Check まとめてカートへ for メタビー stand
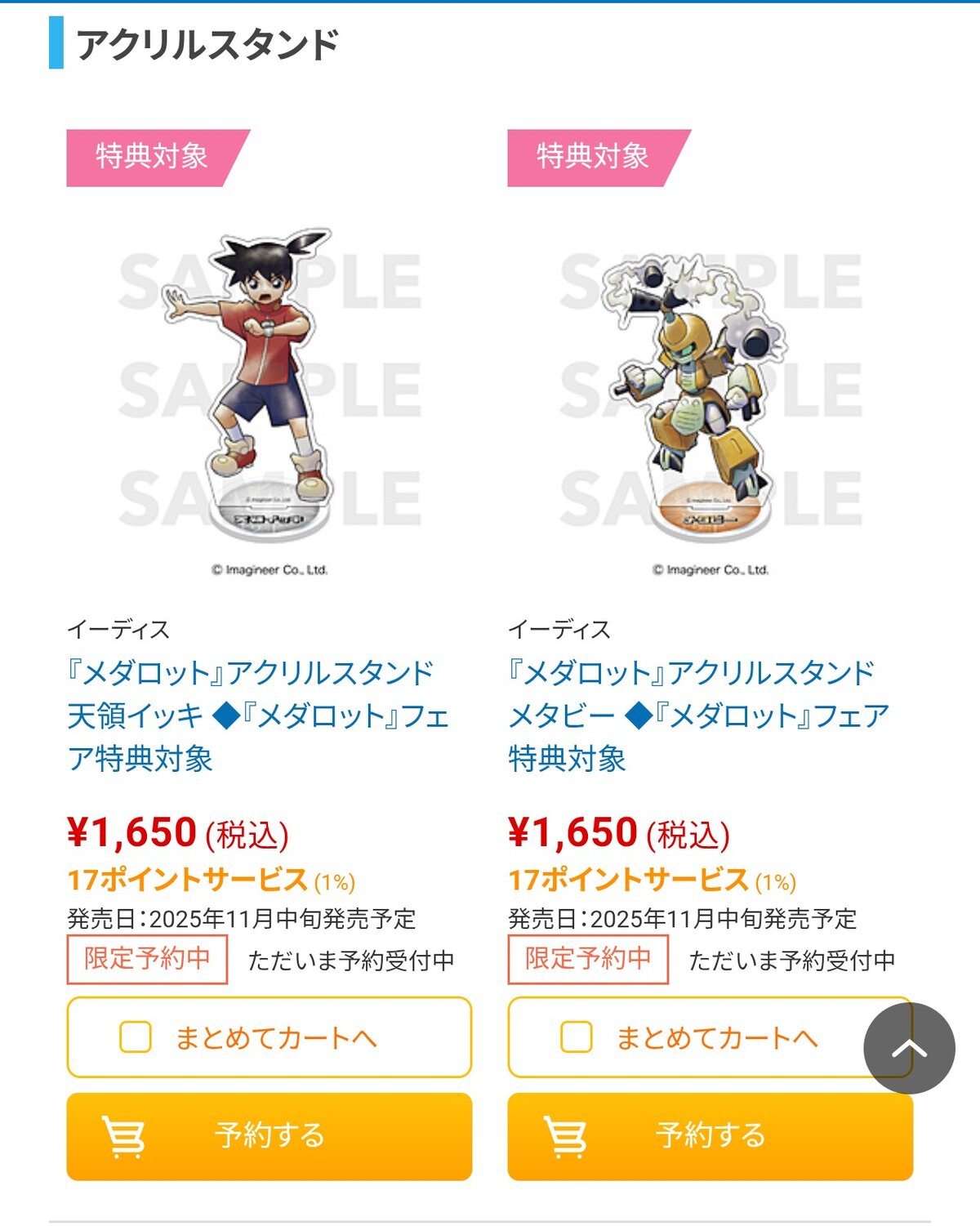Viewport: 980px width, 1226px height. 577,1037
